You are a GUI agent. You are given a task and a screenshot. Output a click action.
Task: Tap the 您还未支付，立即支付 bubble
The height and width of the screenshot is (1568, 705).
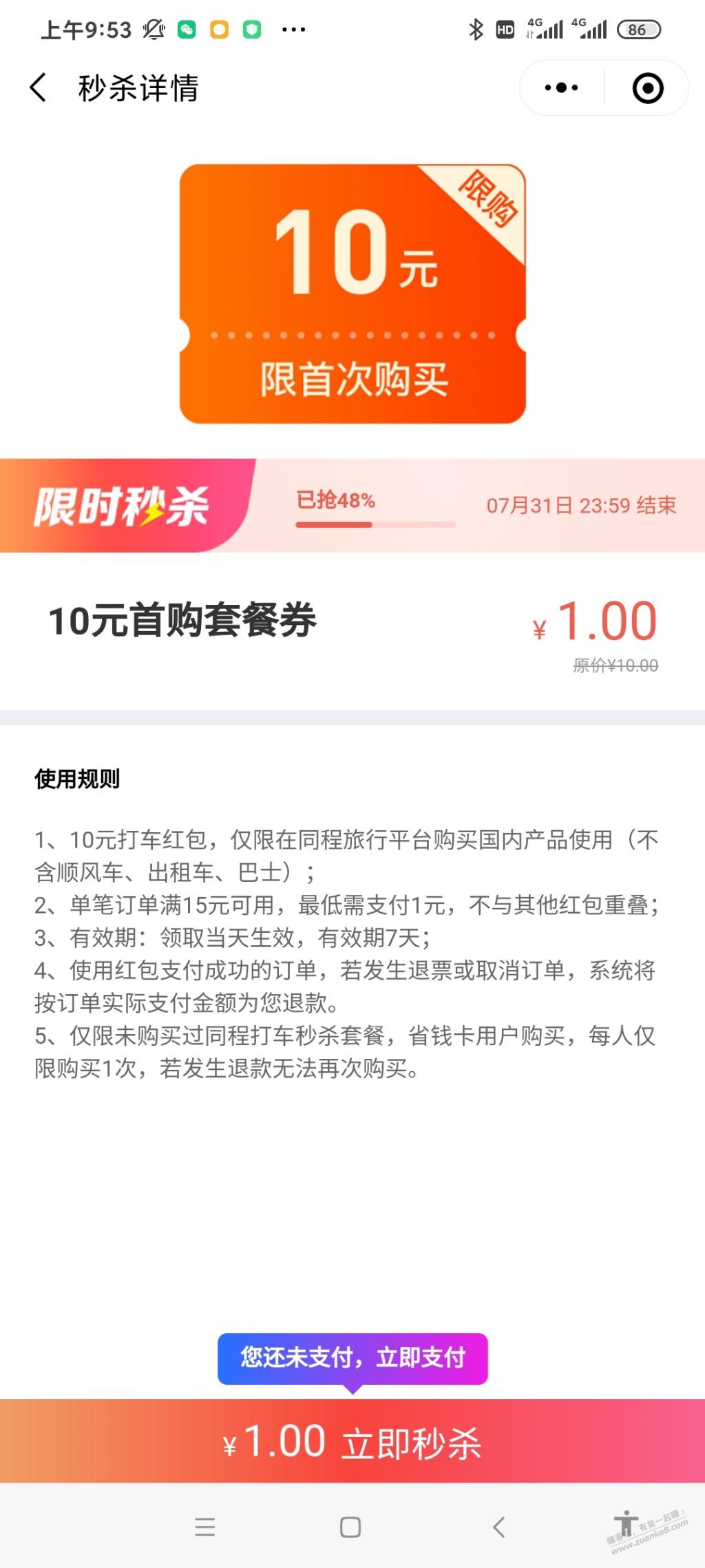pos(352,1358)
